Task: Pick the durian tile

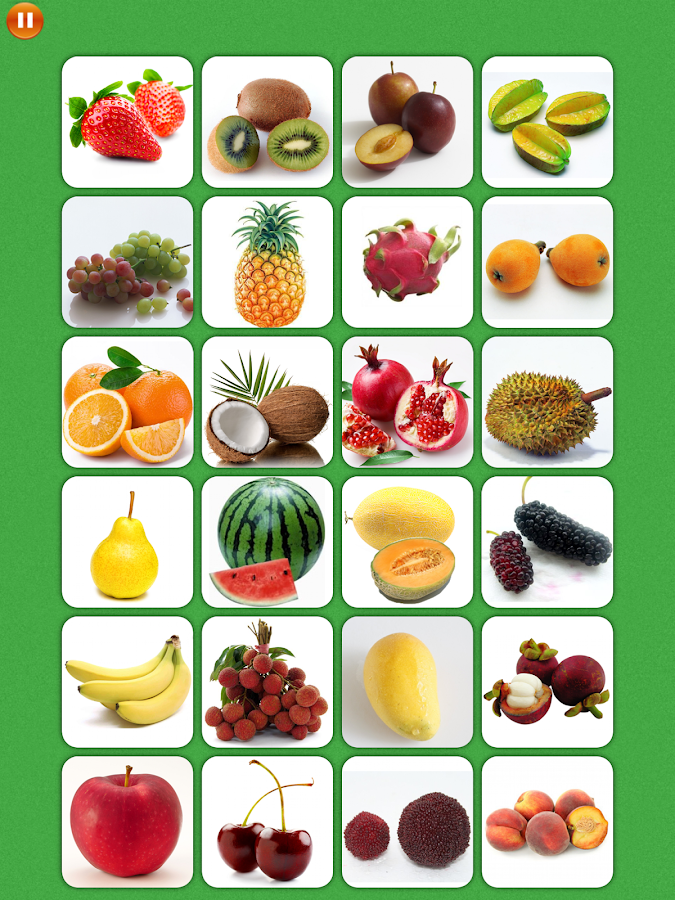Action: coord(547,402)
